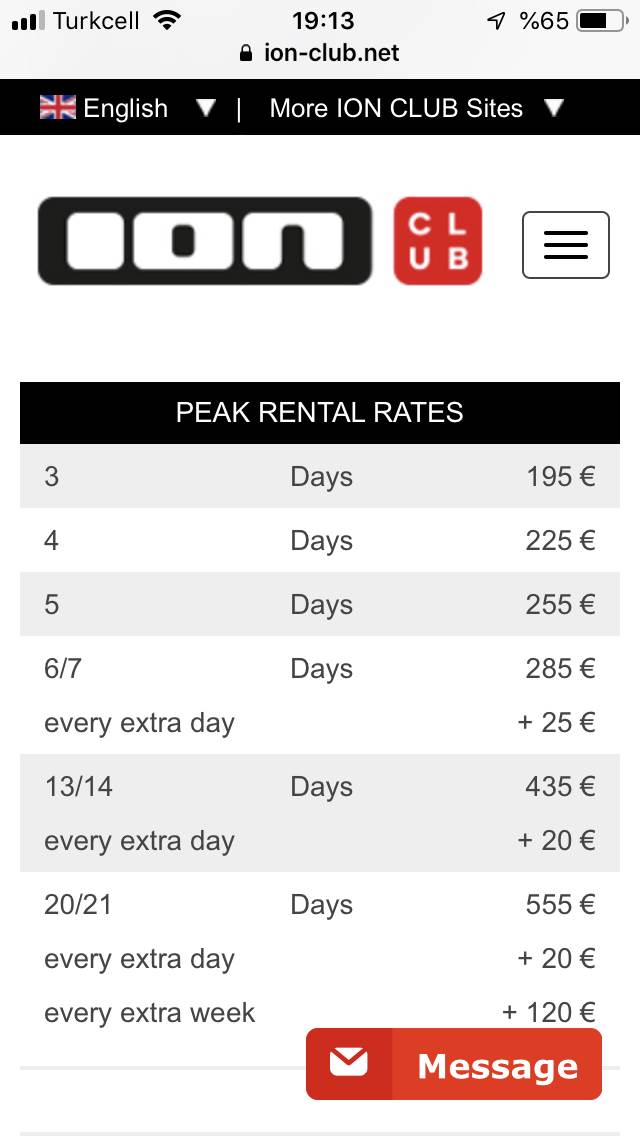Open the English language dropdown
This screenshot has width=640, height=1136.
[127, 108]
